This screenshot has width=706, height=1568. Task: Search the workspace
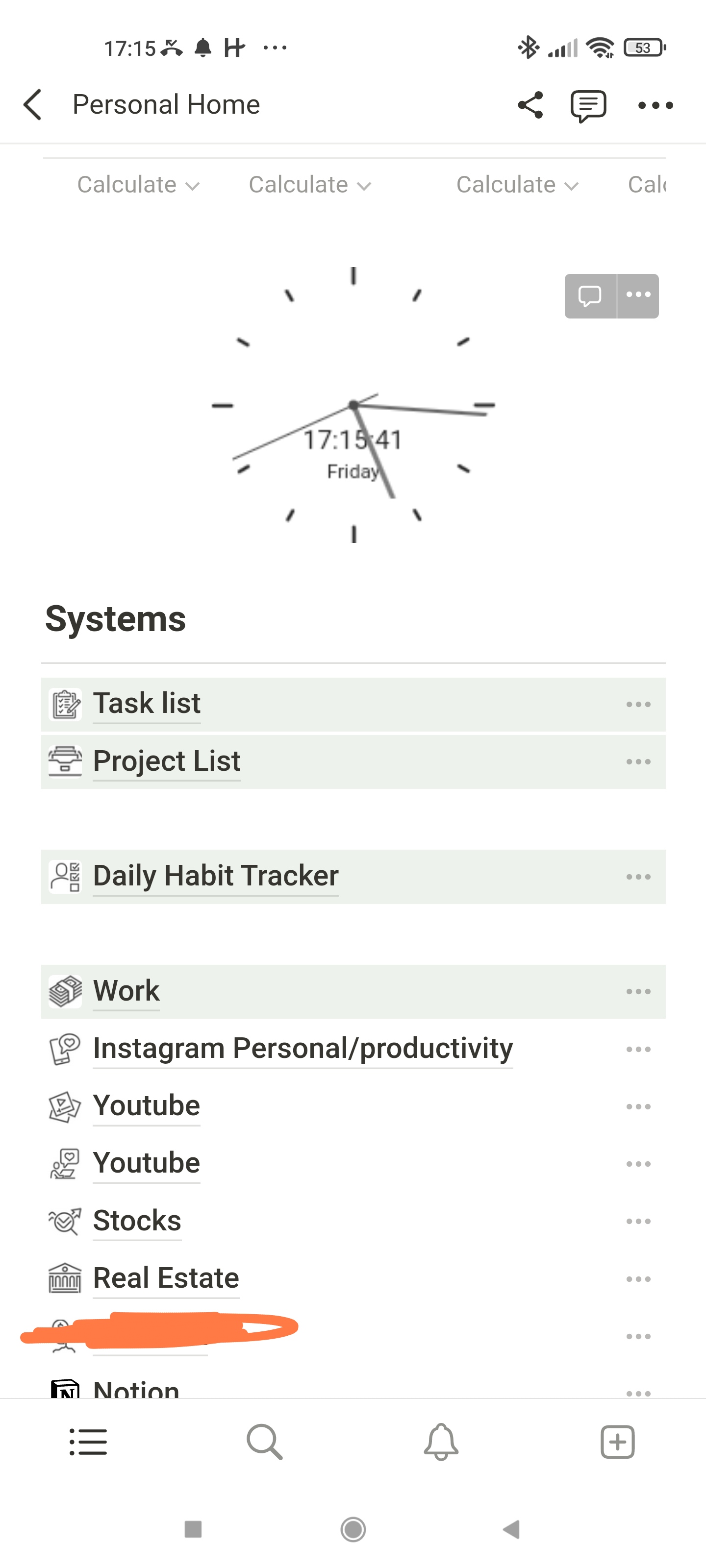pyautogui.click(x=264, y=1442)
